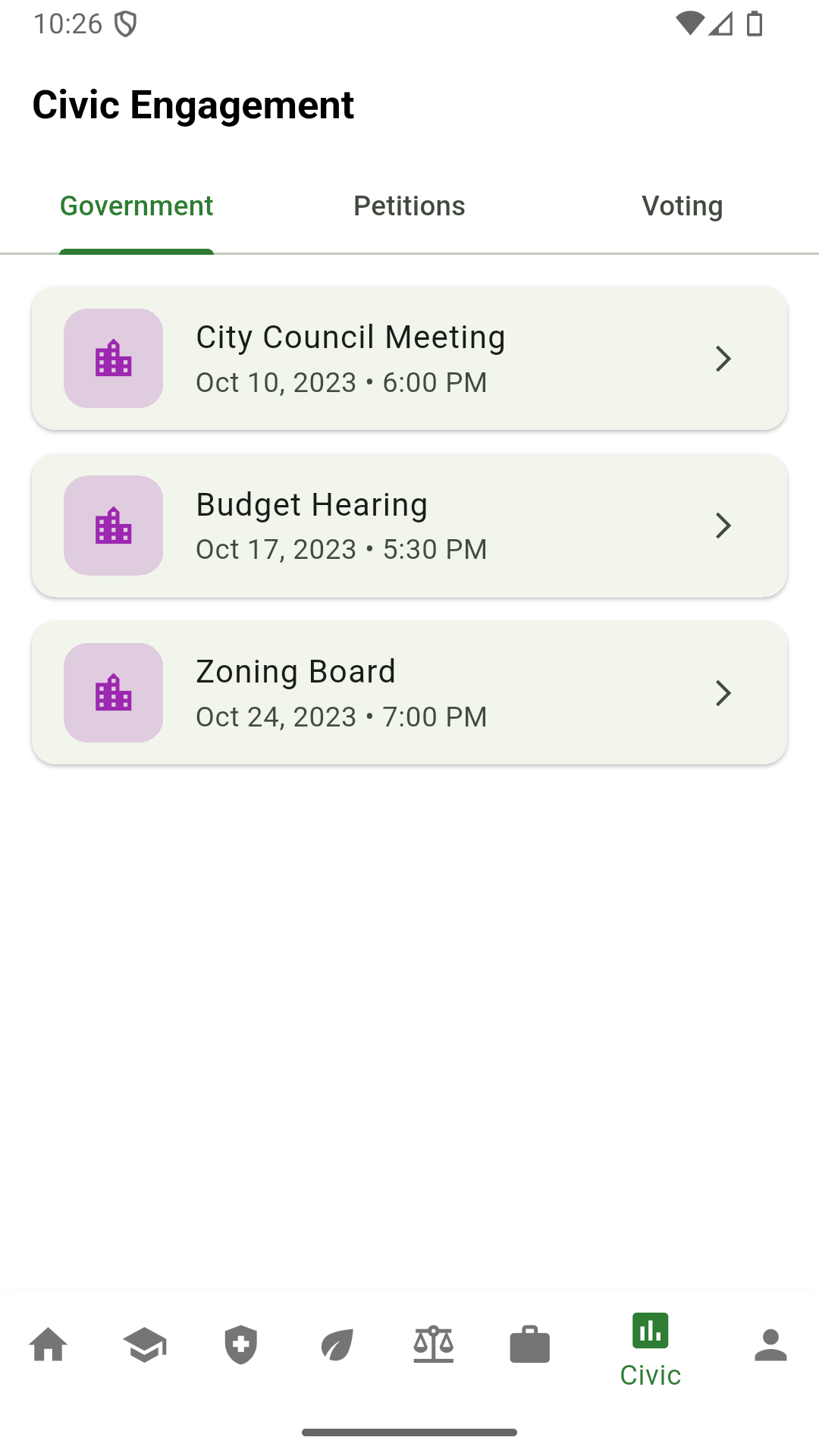
Task: Open the Budget Hearing event
Action: point(409,526)
